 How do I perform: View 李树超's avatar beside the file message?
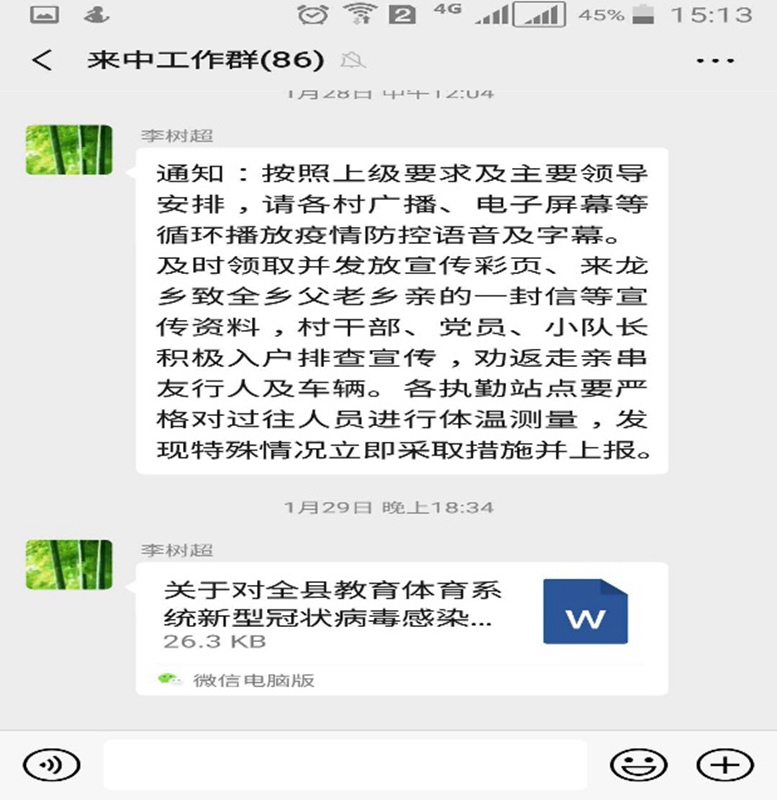(x=68, y=563)
